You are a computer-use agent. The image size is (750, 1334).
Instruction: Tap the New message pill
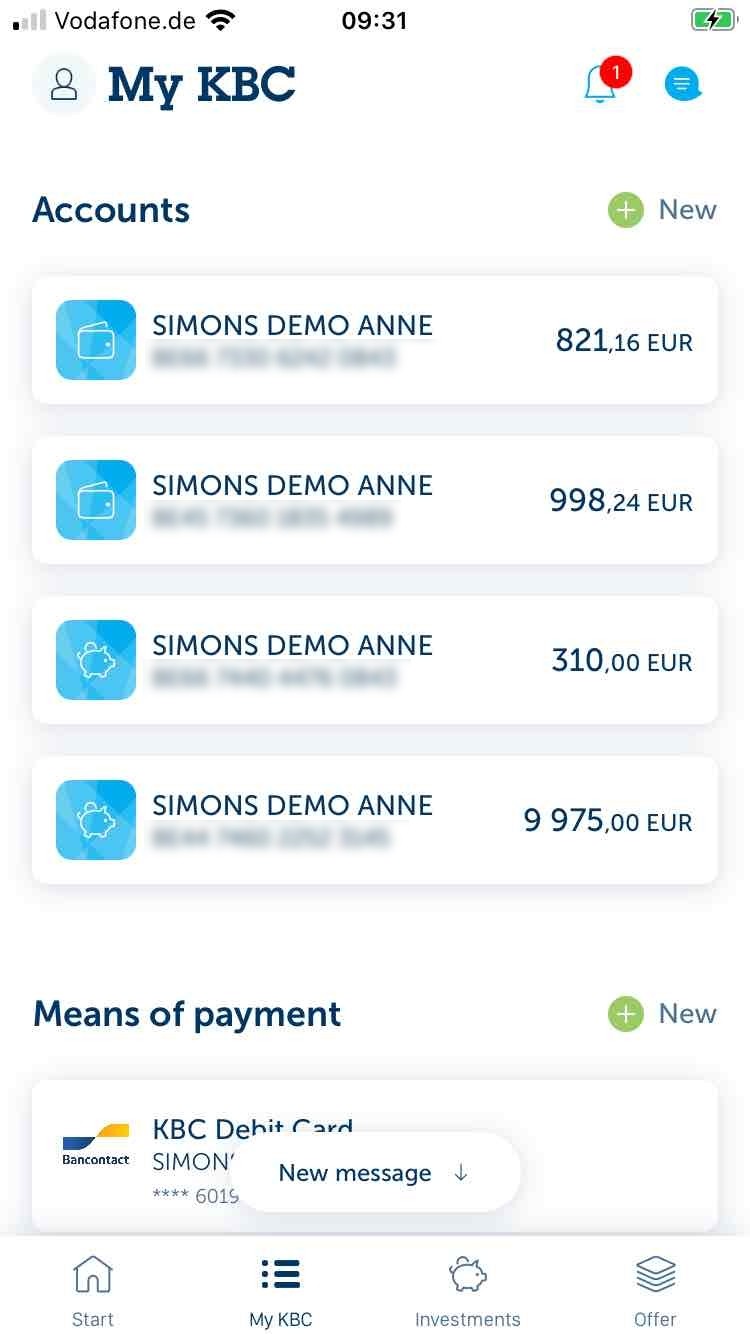[x=375, y=1173]
